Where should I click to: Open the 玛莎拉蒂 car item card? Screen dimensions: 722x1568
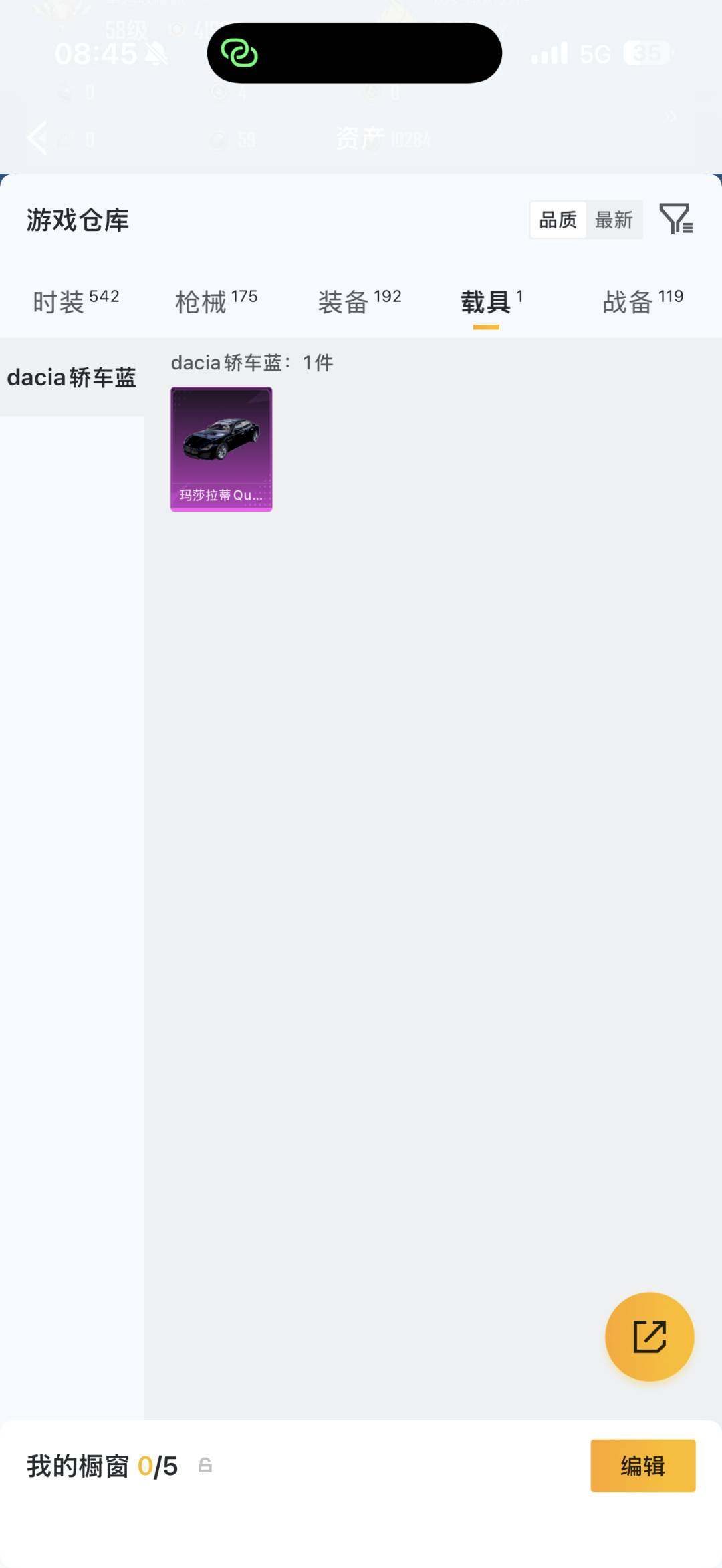click(x=221, y=449)
